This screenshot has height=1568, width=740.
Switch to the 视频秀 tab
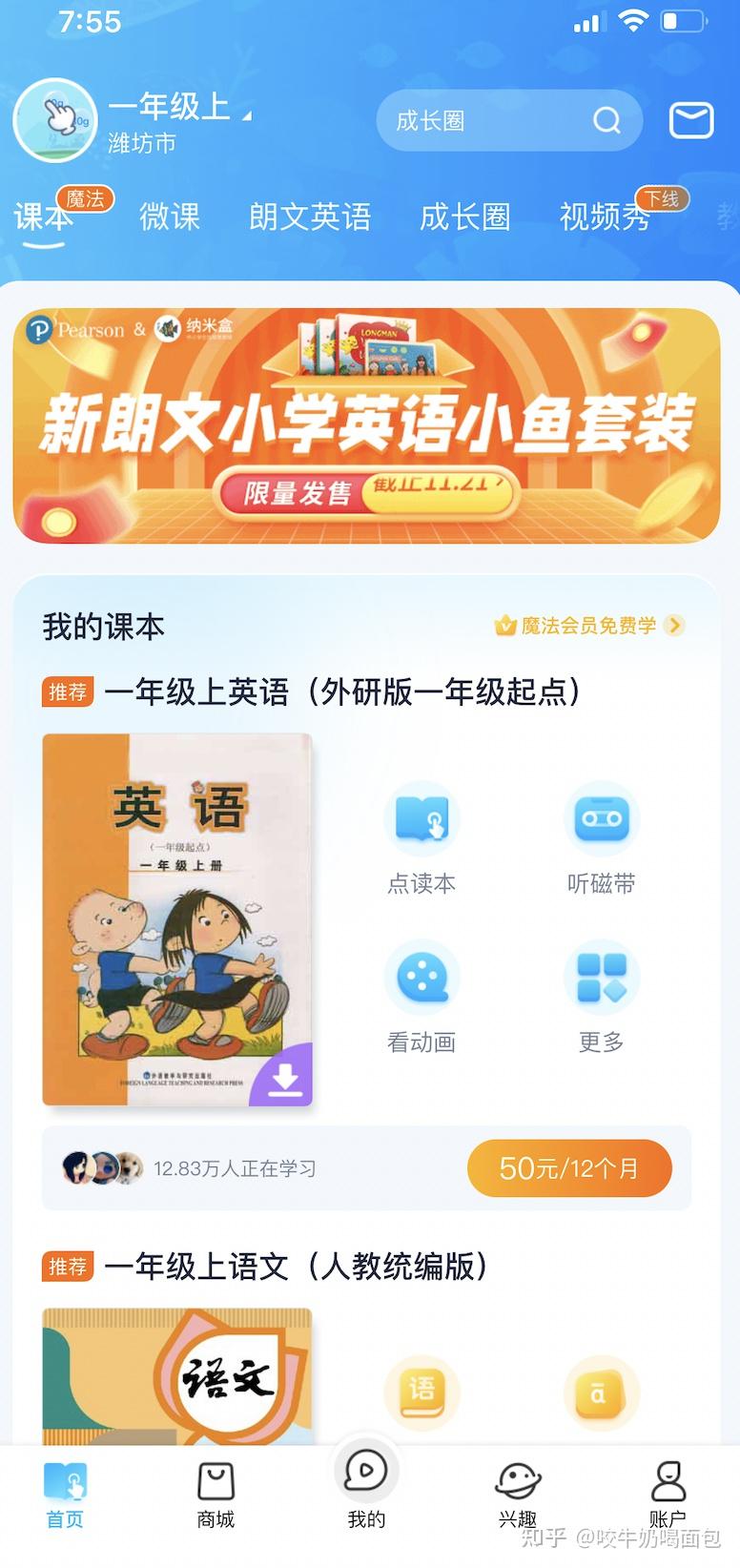coord(605,217)
